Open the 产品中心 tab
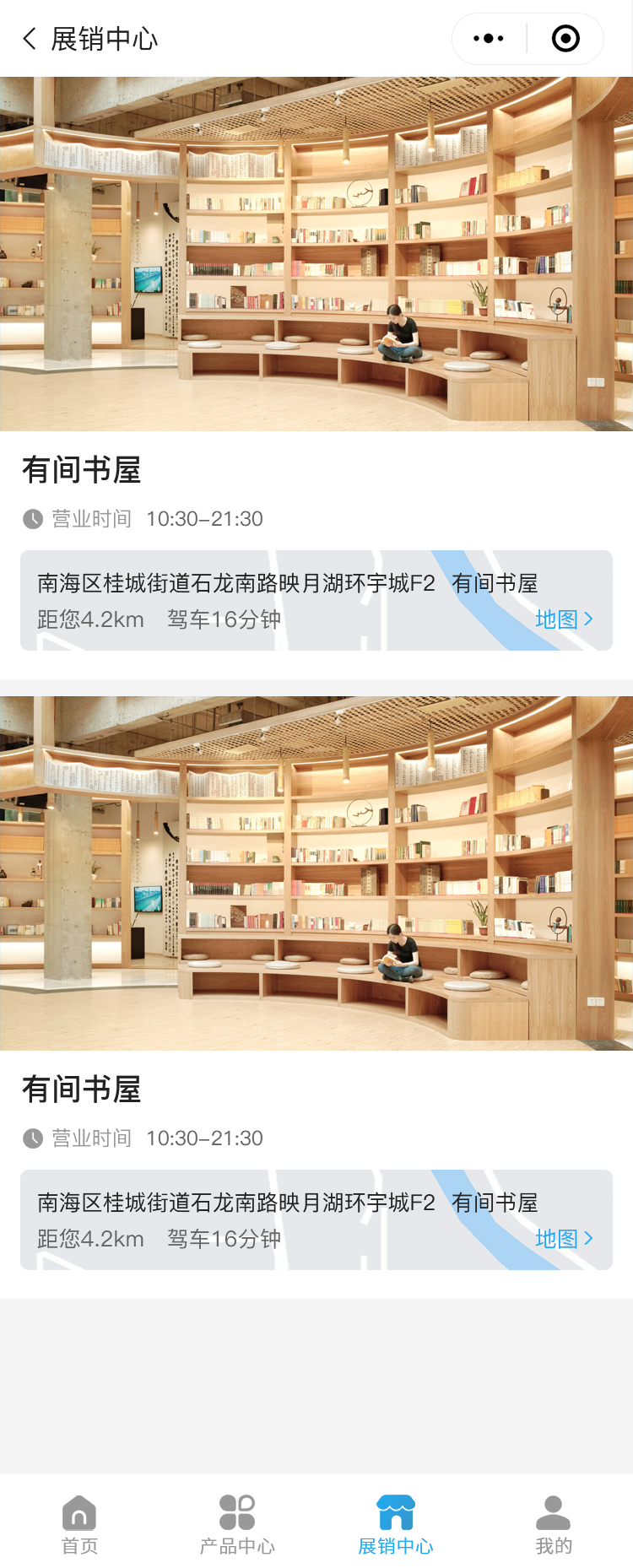Image resolution: width=633 pixels, height=1568 pixels. (x=237, y=1523)
